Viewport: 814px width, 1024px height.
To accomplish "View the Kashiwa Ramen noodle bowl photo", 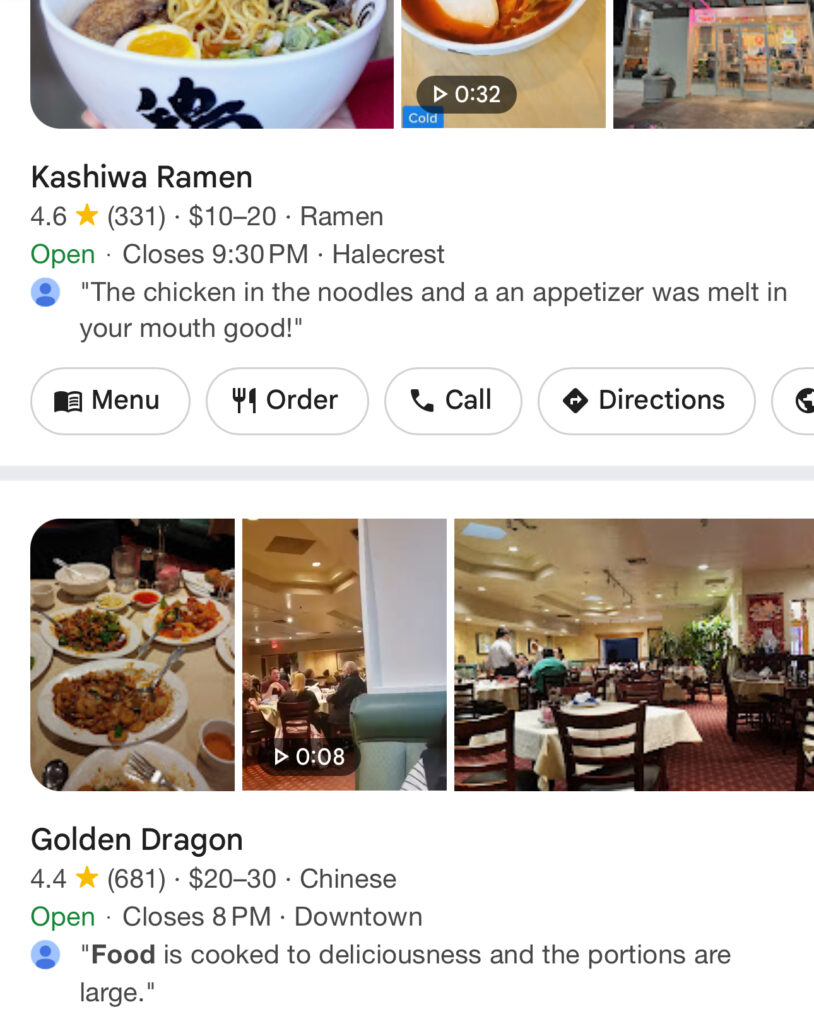I will (x=212, y=60).
